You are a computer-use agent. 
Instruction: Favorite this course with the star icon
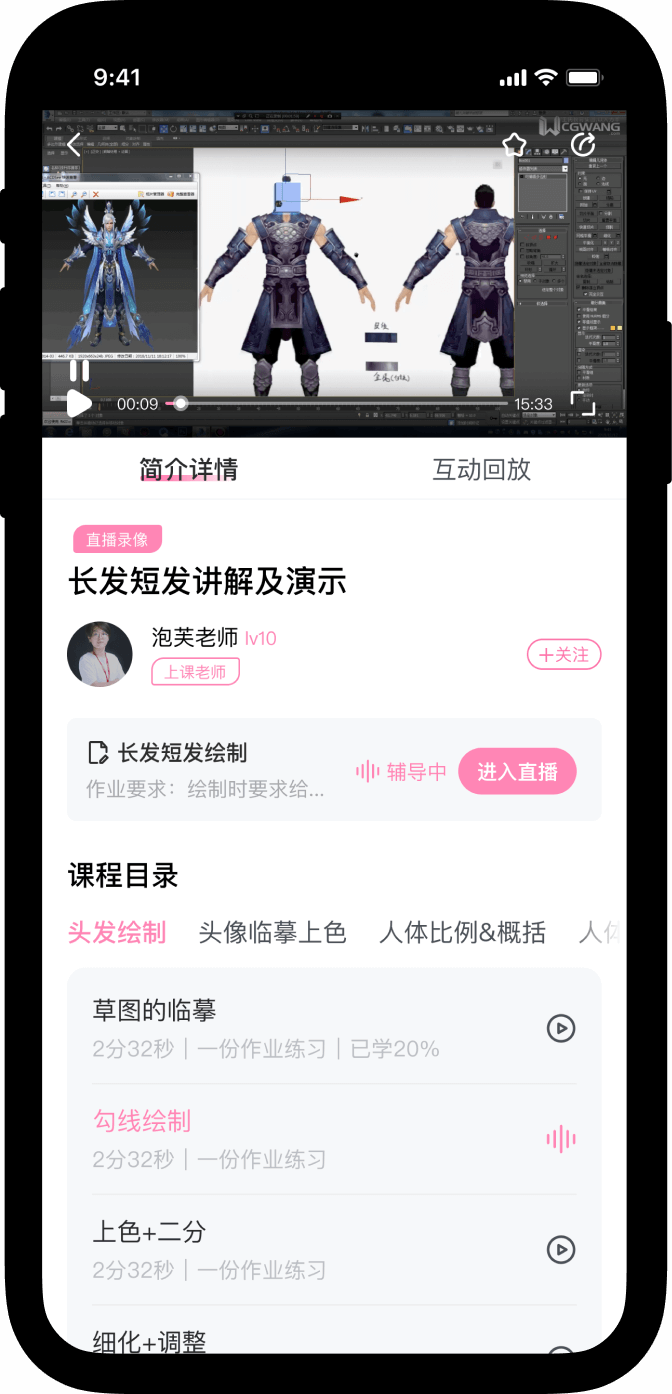(514, 145)
